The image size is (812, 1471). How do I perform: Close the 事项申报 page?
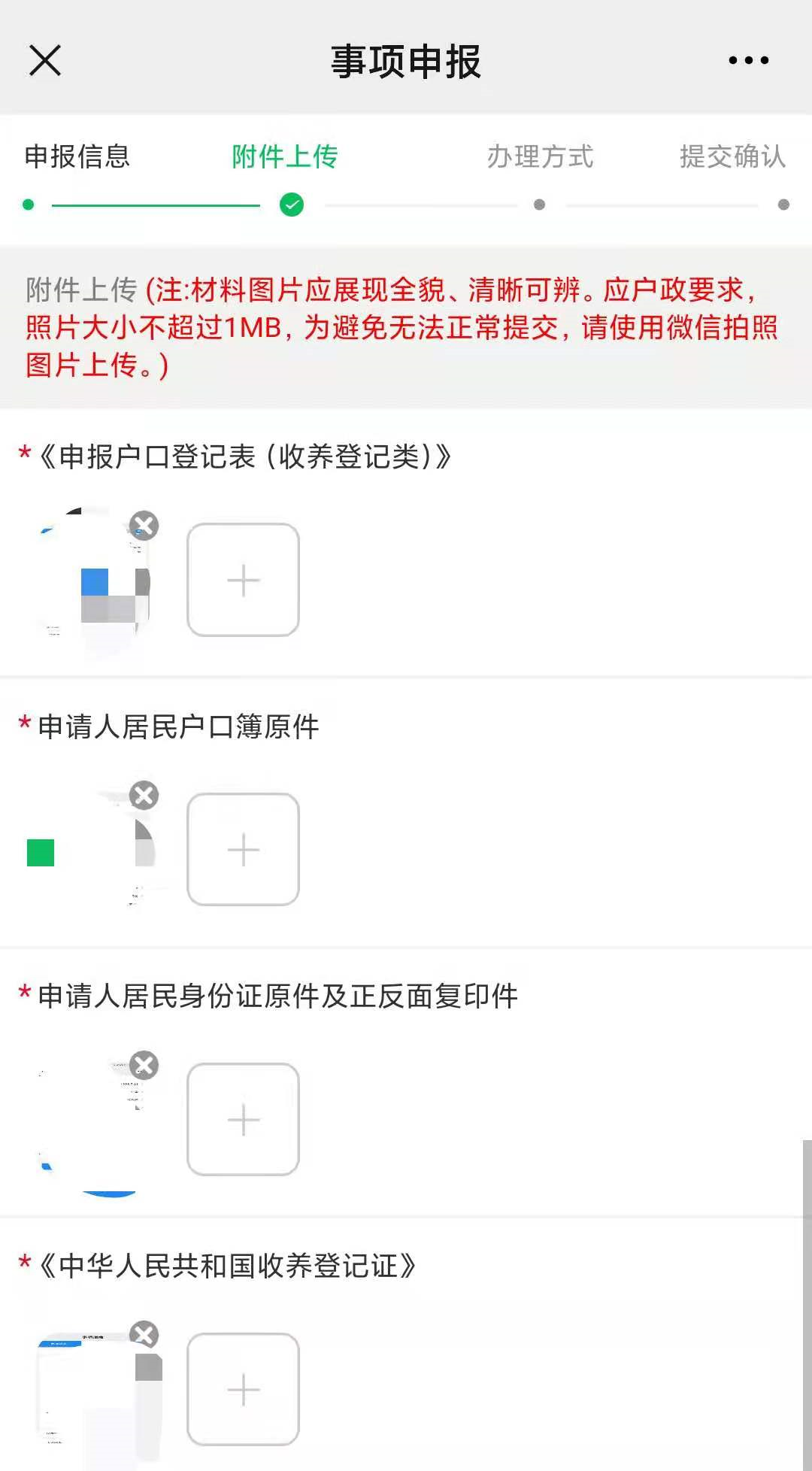[x=45, y=60]
